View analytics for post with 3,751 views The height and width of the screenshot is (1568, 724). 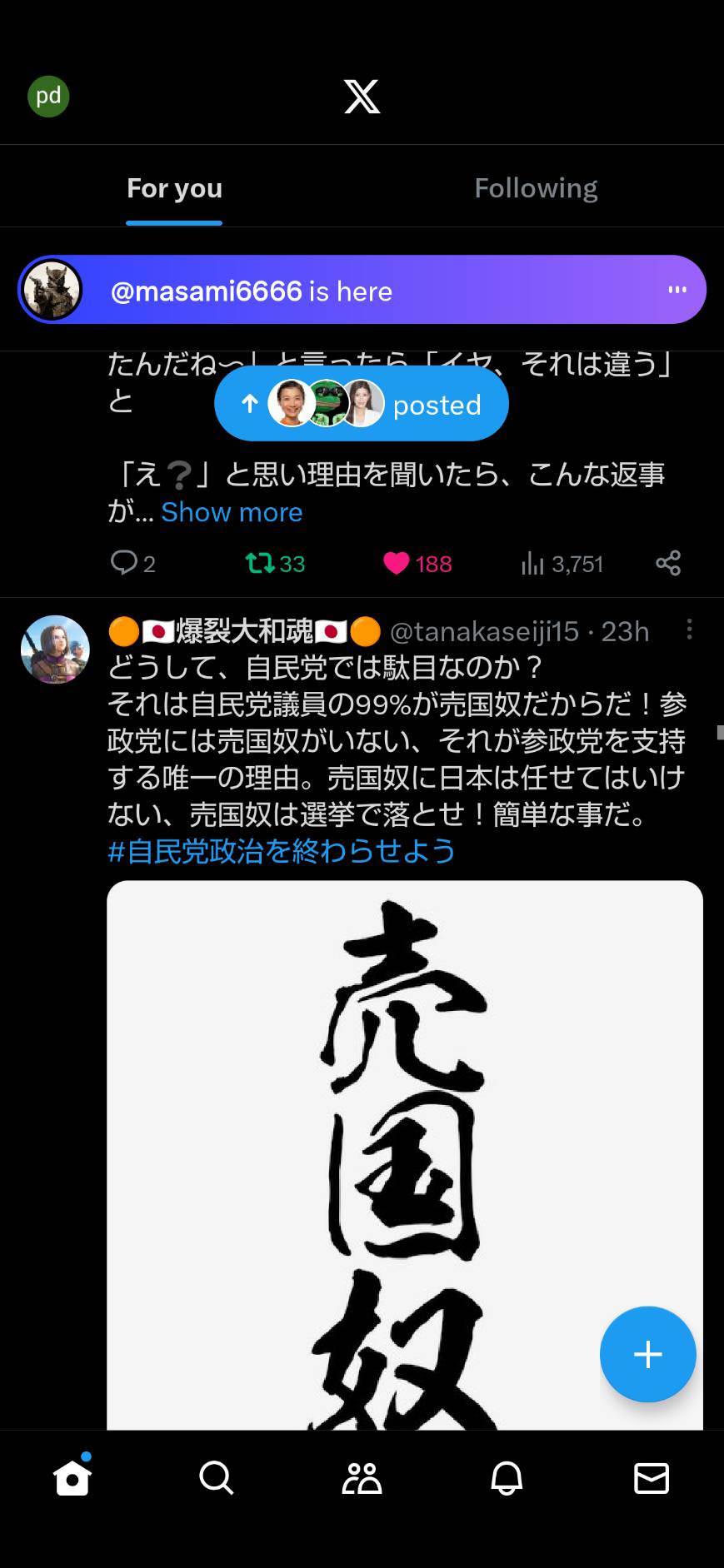[x=562, y=564]
